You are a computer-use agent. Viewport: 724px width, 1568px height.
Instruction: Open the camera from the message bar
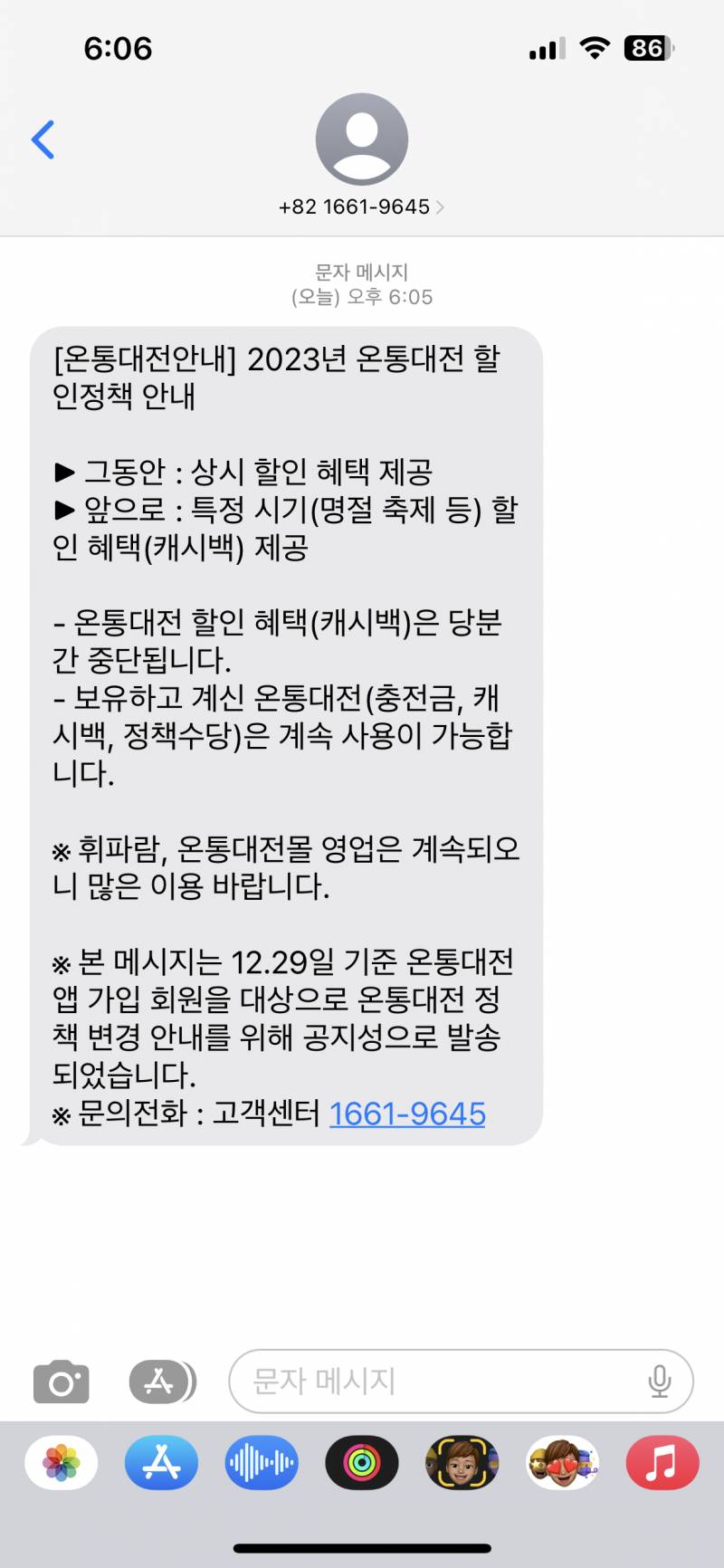(x=60, y=1381)
